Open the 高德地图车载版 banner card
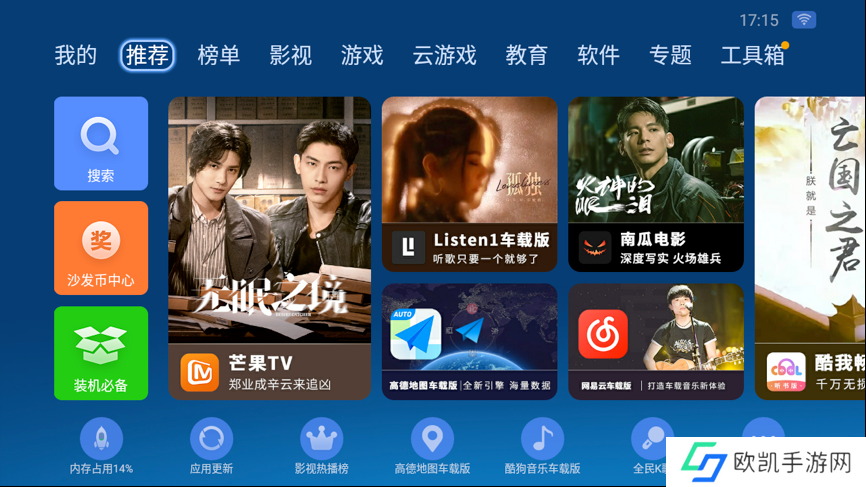This screenshot has height=487, width=866. pos(469,342)
